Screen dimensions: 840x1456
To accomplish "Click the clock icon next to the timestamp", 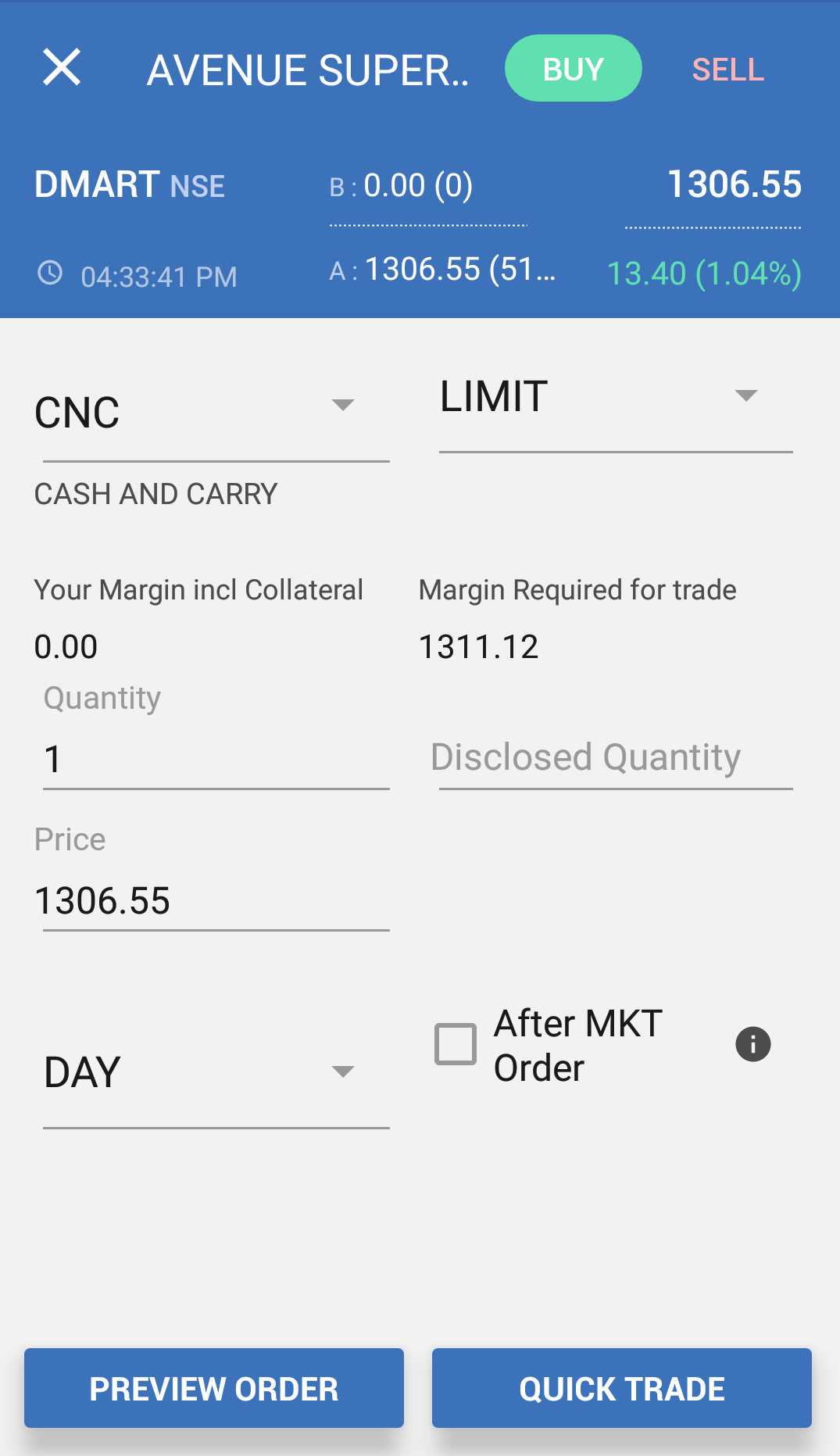I will coord(49,274).
